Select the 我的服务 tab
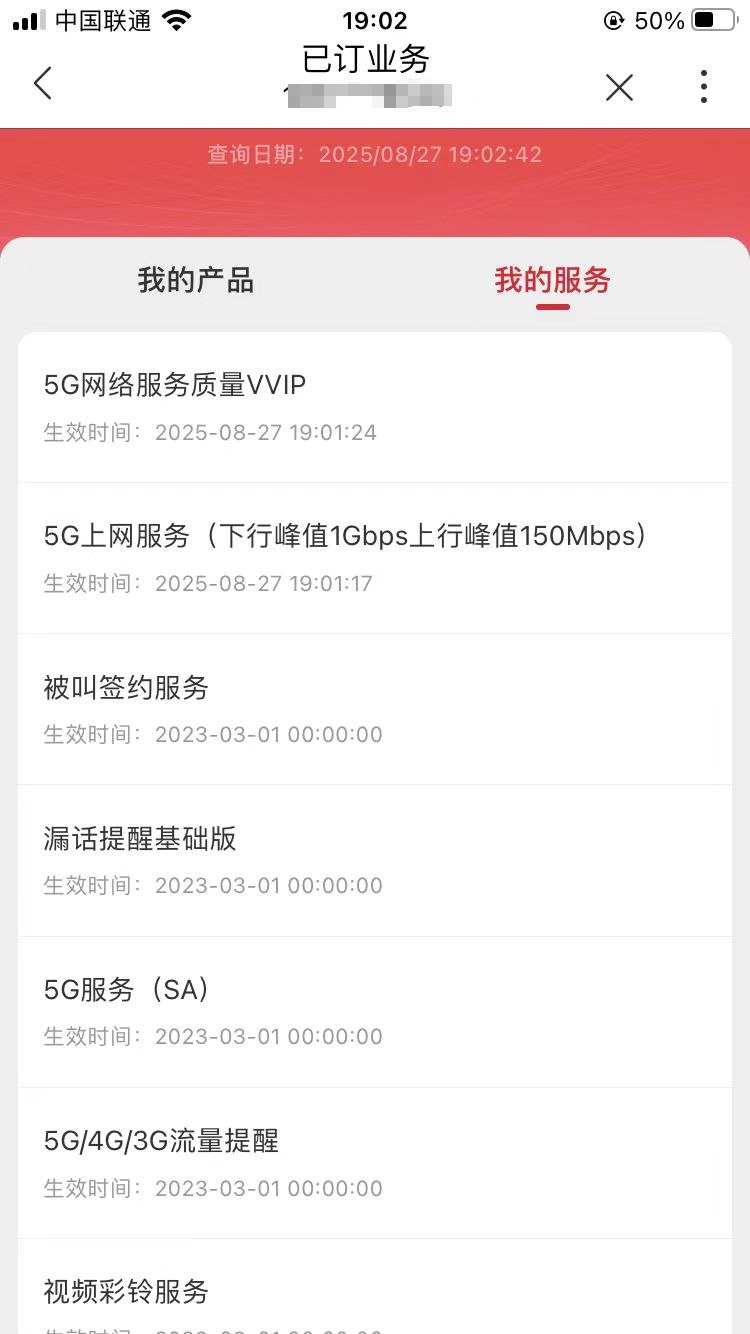Screen dimensions: 750x1334 (552, 280)
